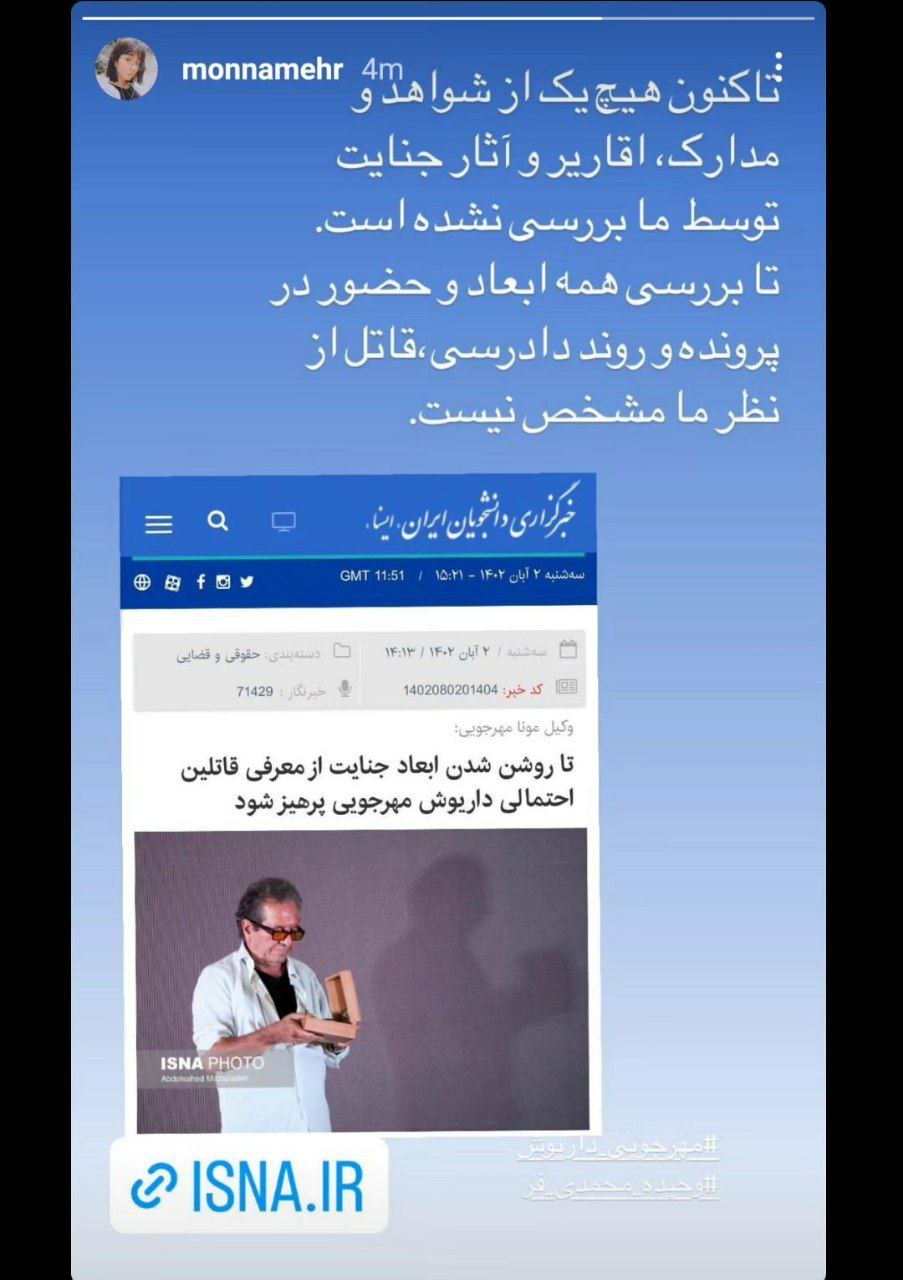
Task: Open monnamehr's profile picture
Action: (x=126, y=69)
